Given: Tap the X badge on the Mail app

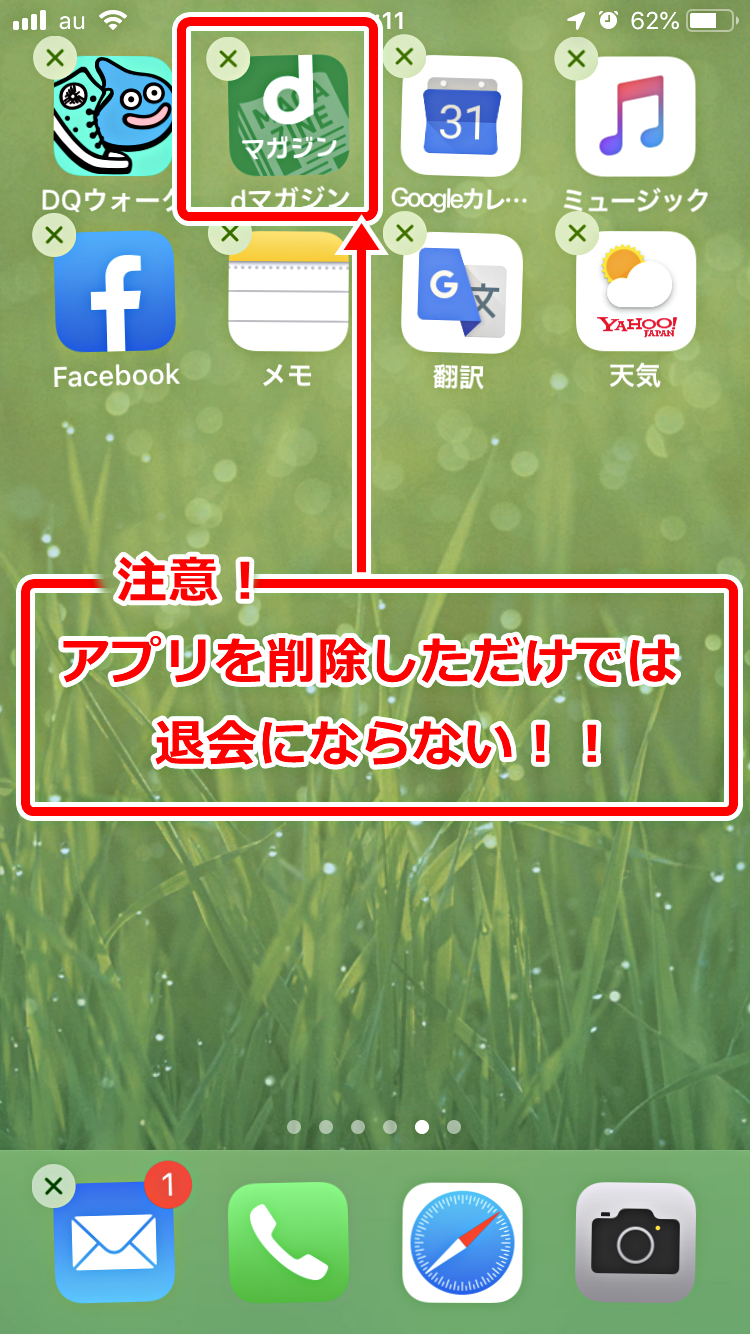Looking at the screenshot, I should pyautogui.click(x=54, y=1186).
